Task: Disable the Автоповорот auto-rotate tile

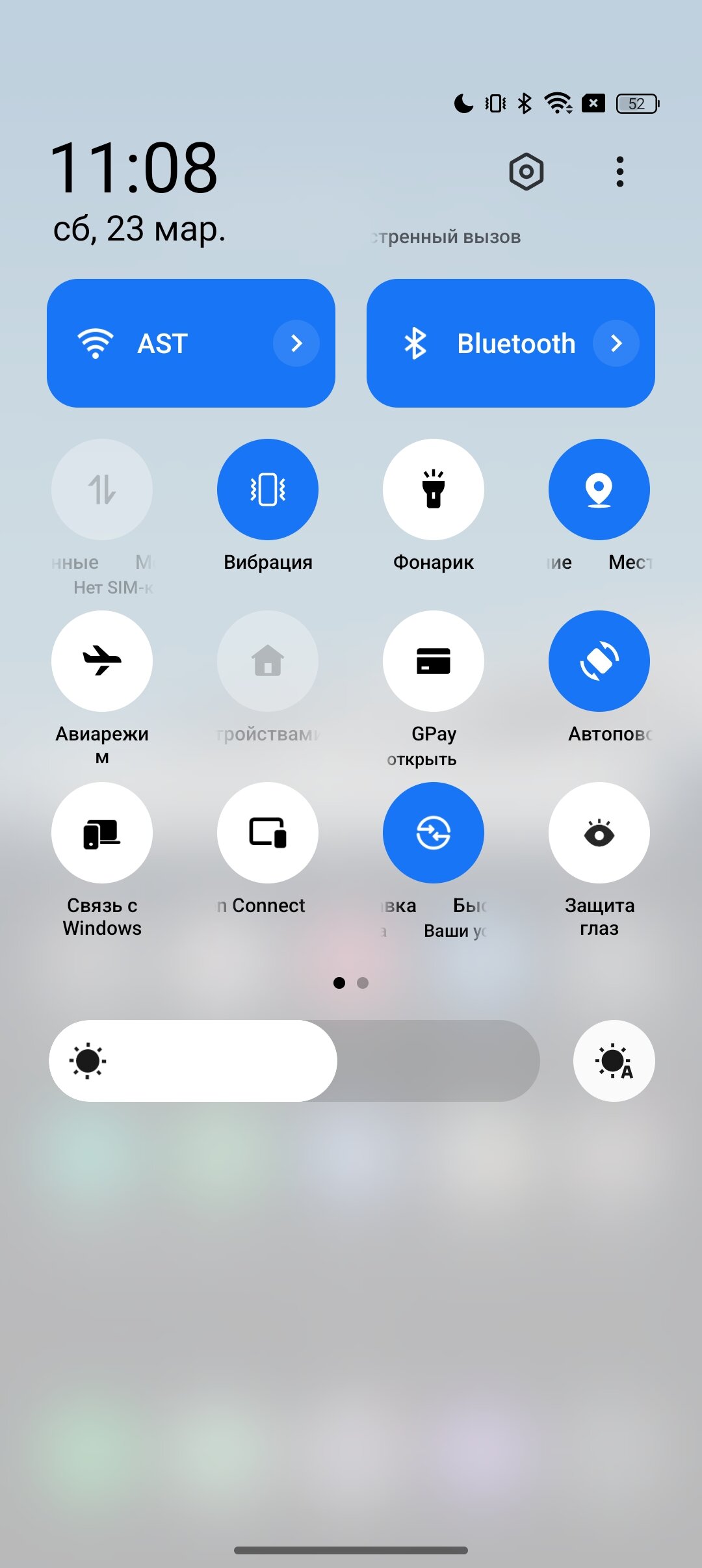Action: pyautogui.click(x=599, y=661)
